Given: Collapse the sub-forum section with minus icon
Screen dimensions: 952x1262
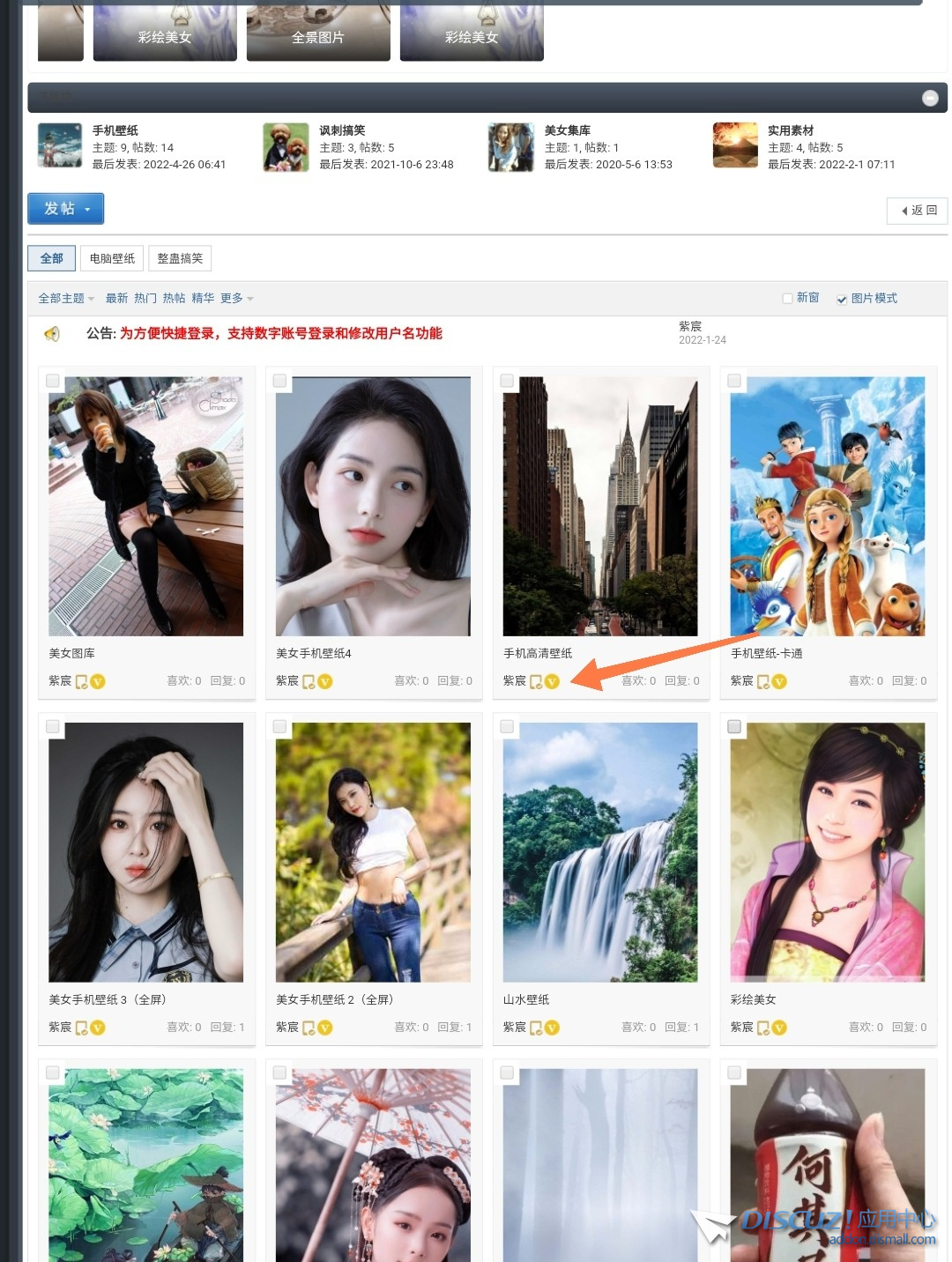Looking at the screenshot, I should coord(929,98).
